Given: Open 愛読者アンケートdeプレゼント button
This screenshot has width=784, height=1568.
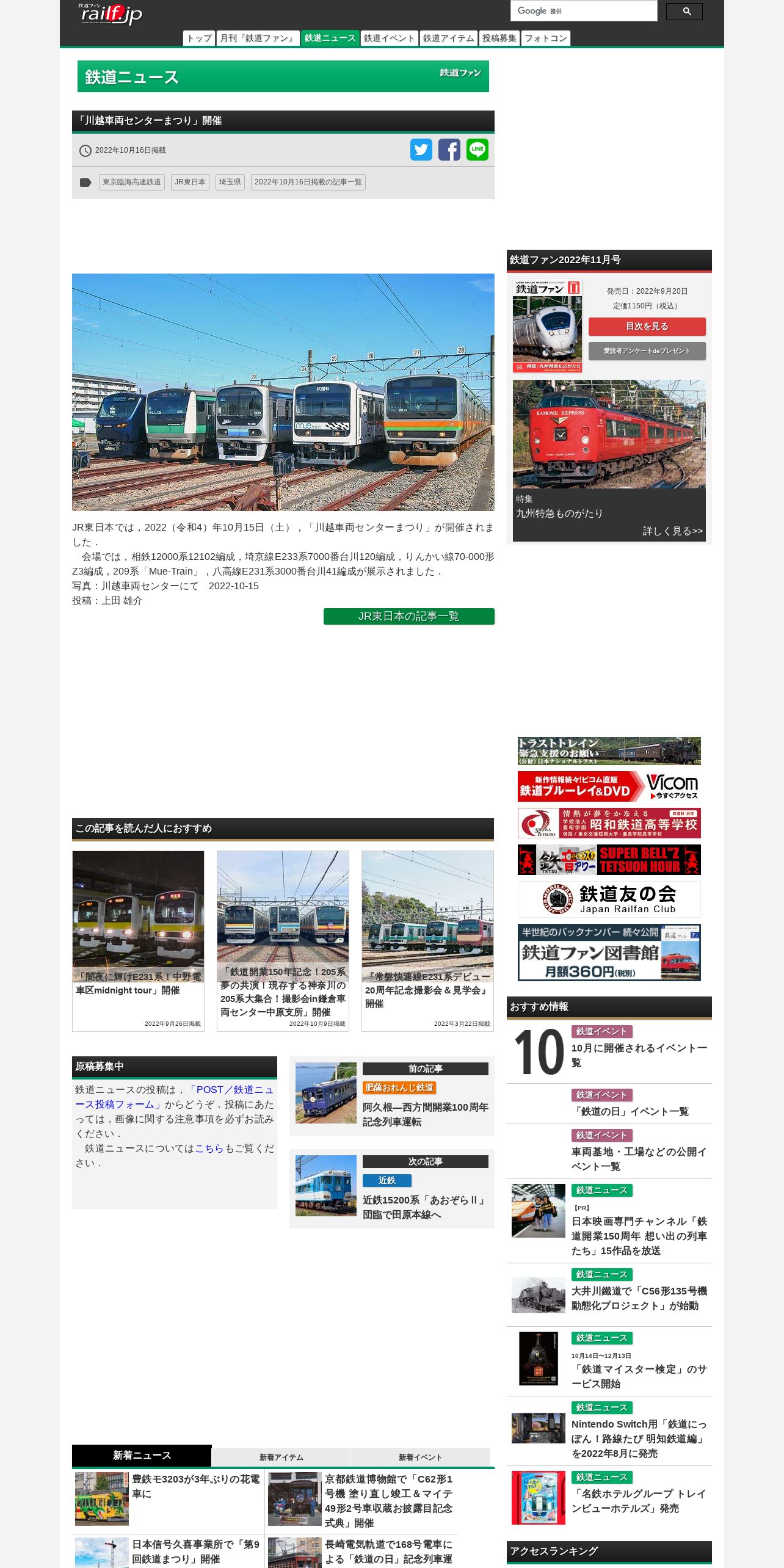Looking at the screenshot, I should (x=647, y=351).
